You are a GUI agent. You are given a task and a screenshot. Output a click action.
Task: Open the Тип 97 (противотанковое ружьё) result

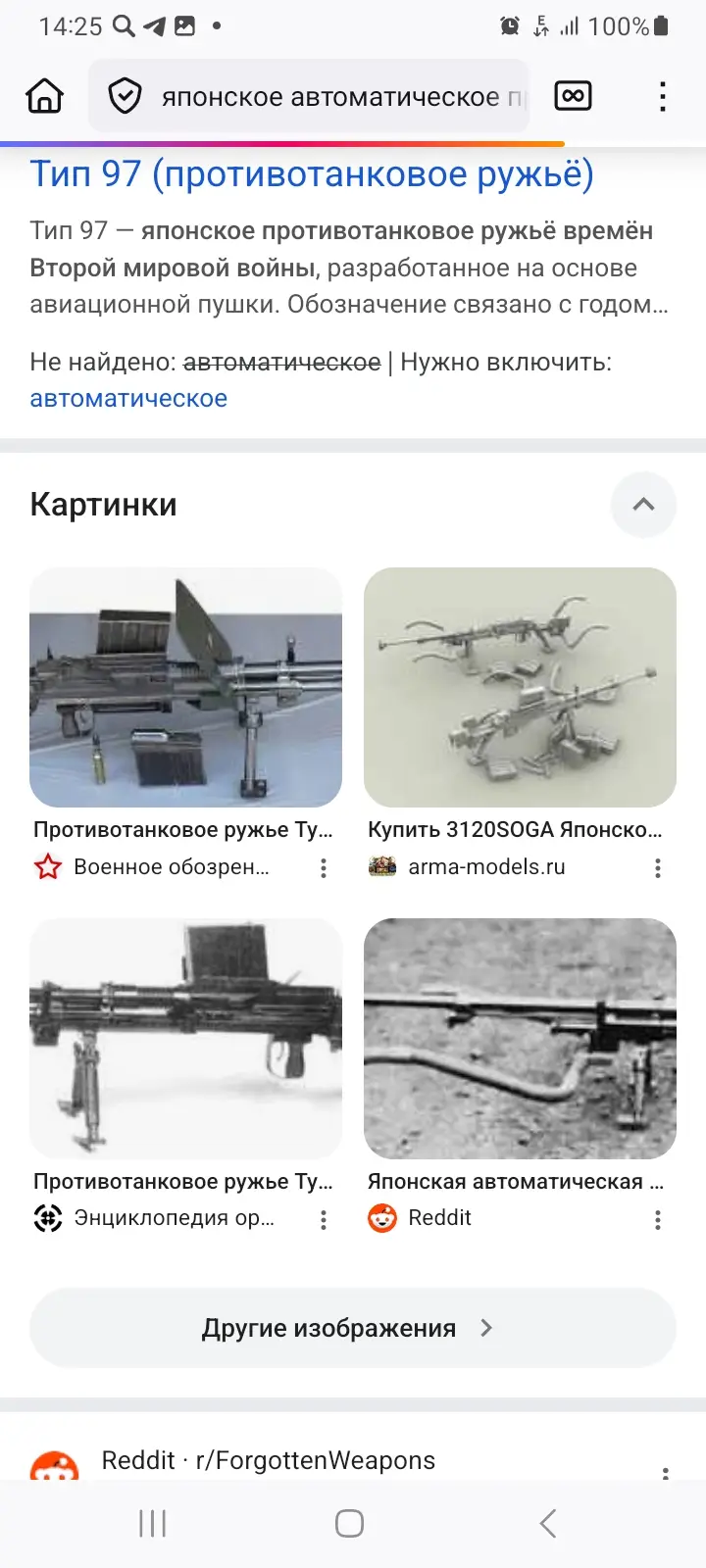(312, 174)
